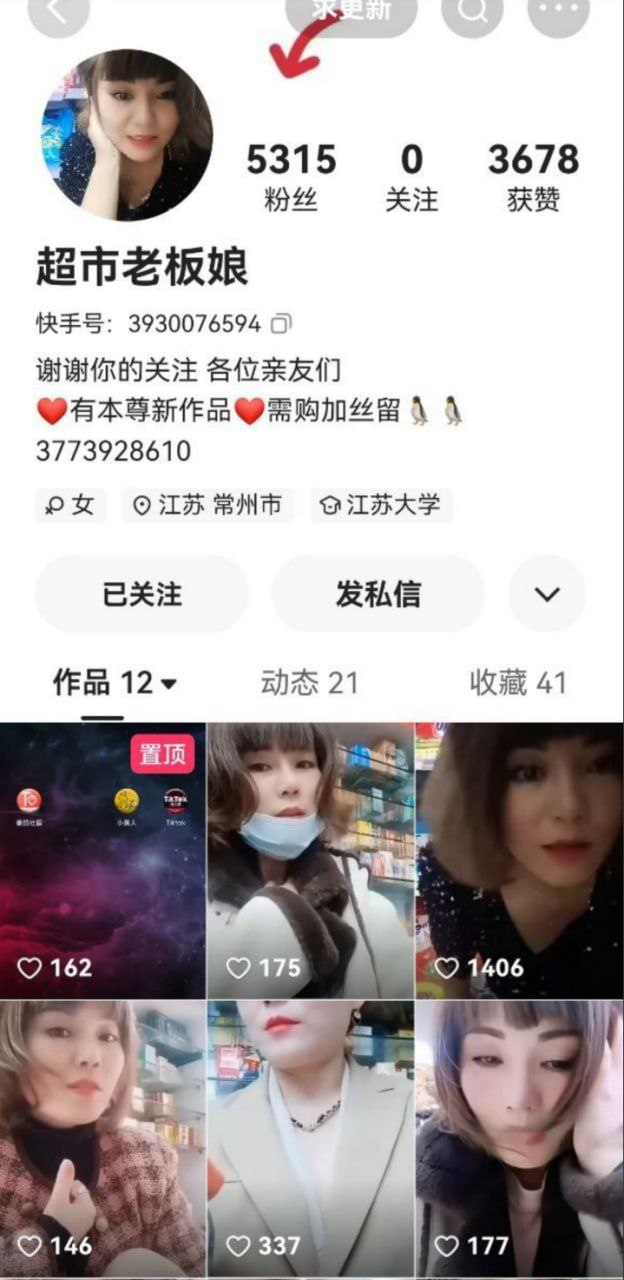View the profile avatar picture
The width and height of the screenshot is (624, 1280).
coord(127,135)
